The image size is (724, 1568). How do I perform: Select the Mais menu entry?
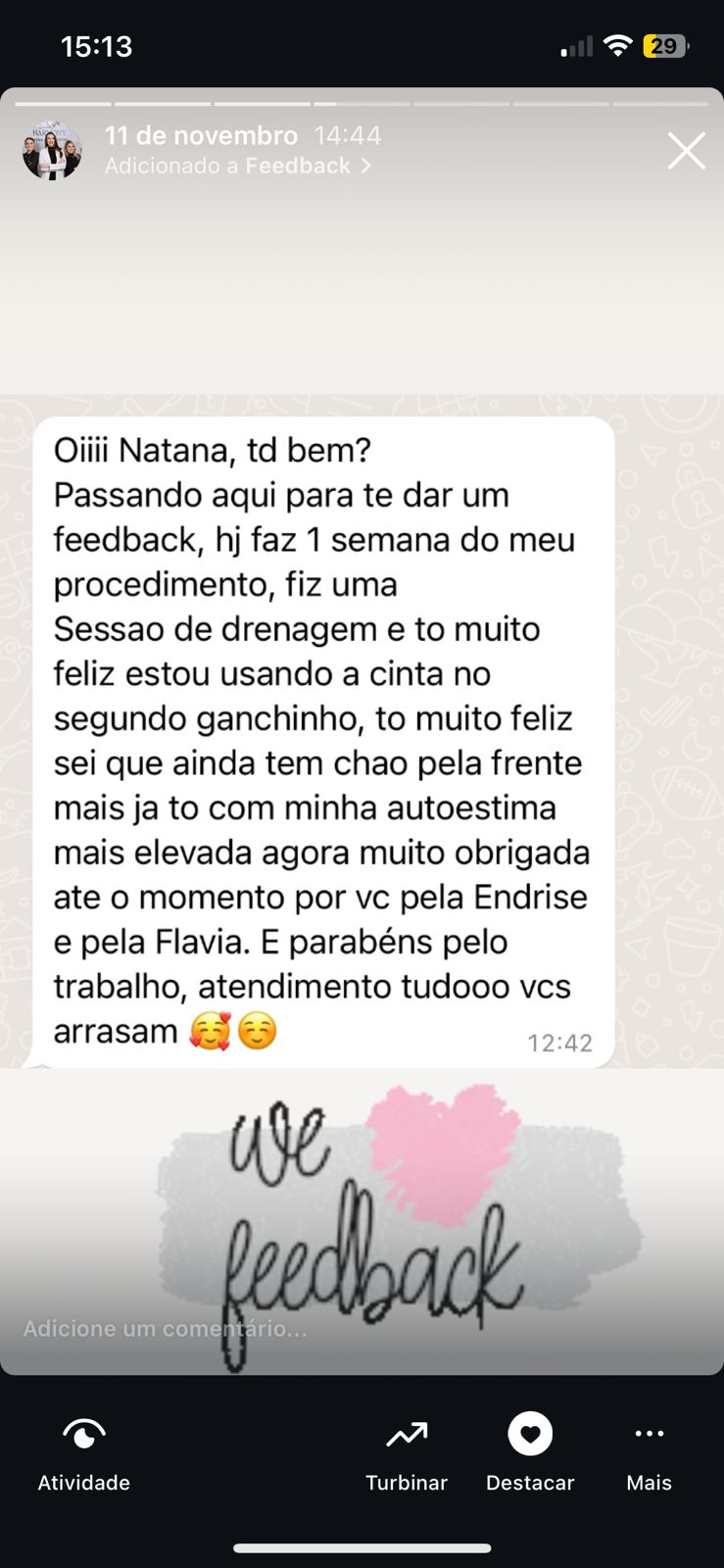click(649, 1483)
